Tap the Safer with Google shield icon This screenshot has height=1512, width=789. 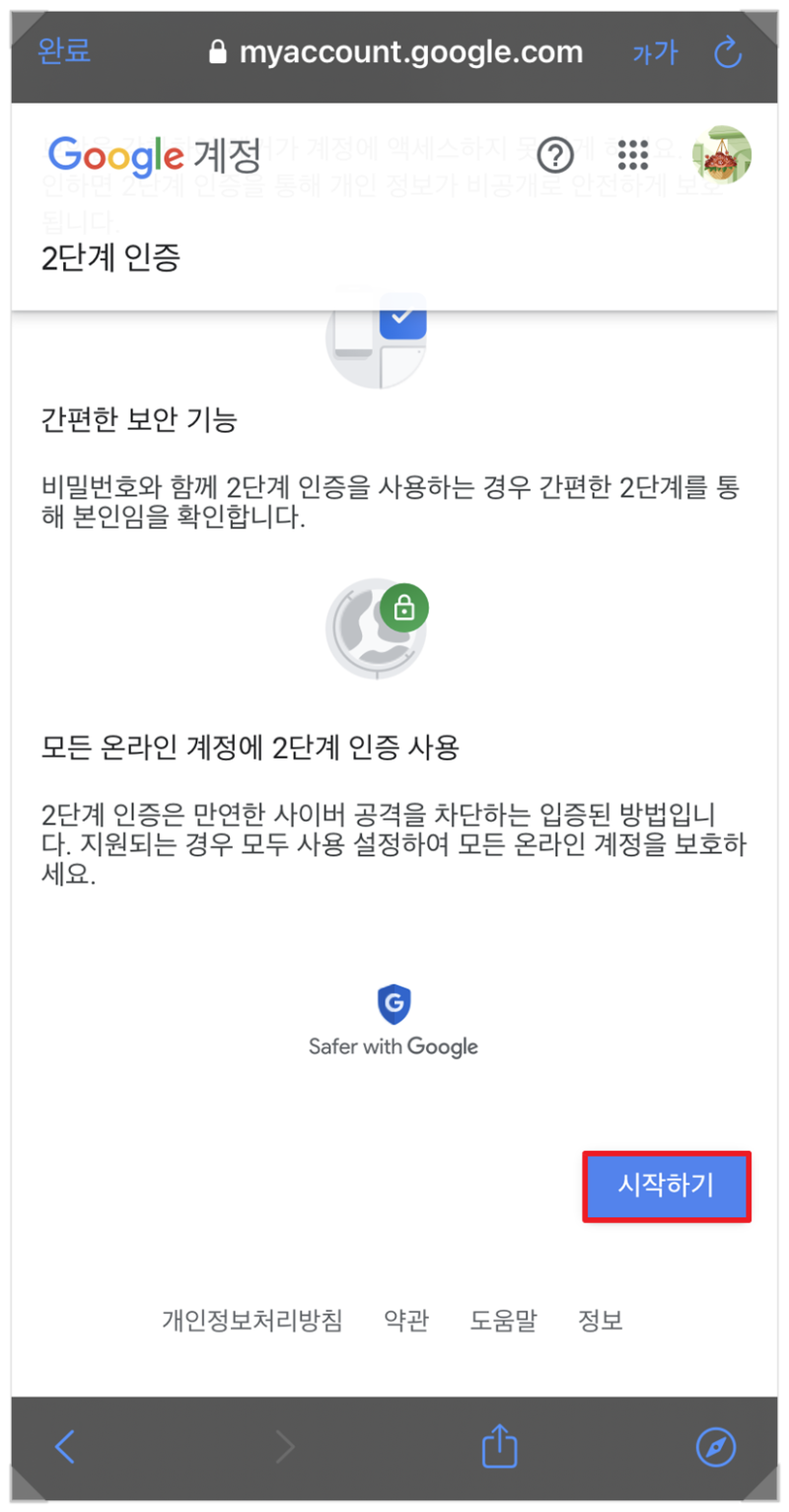(x=394, y=1003)
